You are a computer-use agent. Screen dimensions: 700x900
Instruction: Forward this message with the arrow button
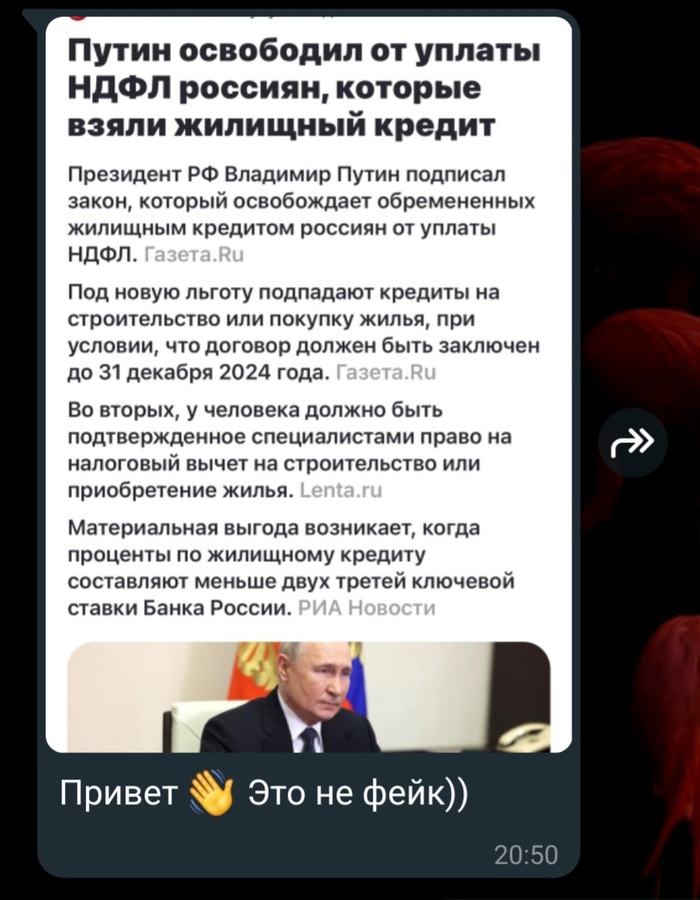pyautogui.click(x=633, y=441)
